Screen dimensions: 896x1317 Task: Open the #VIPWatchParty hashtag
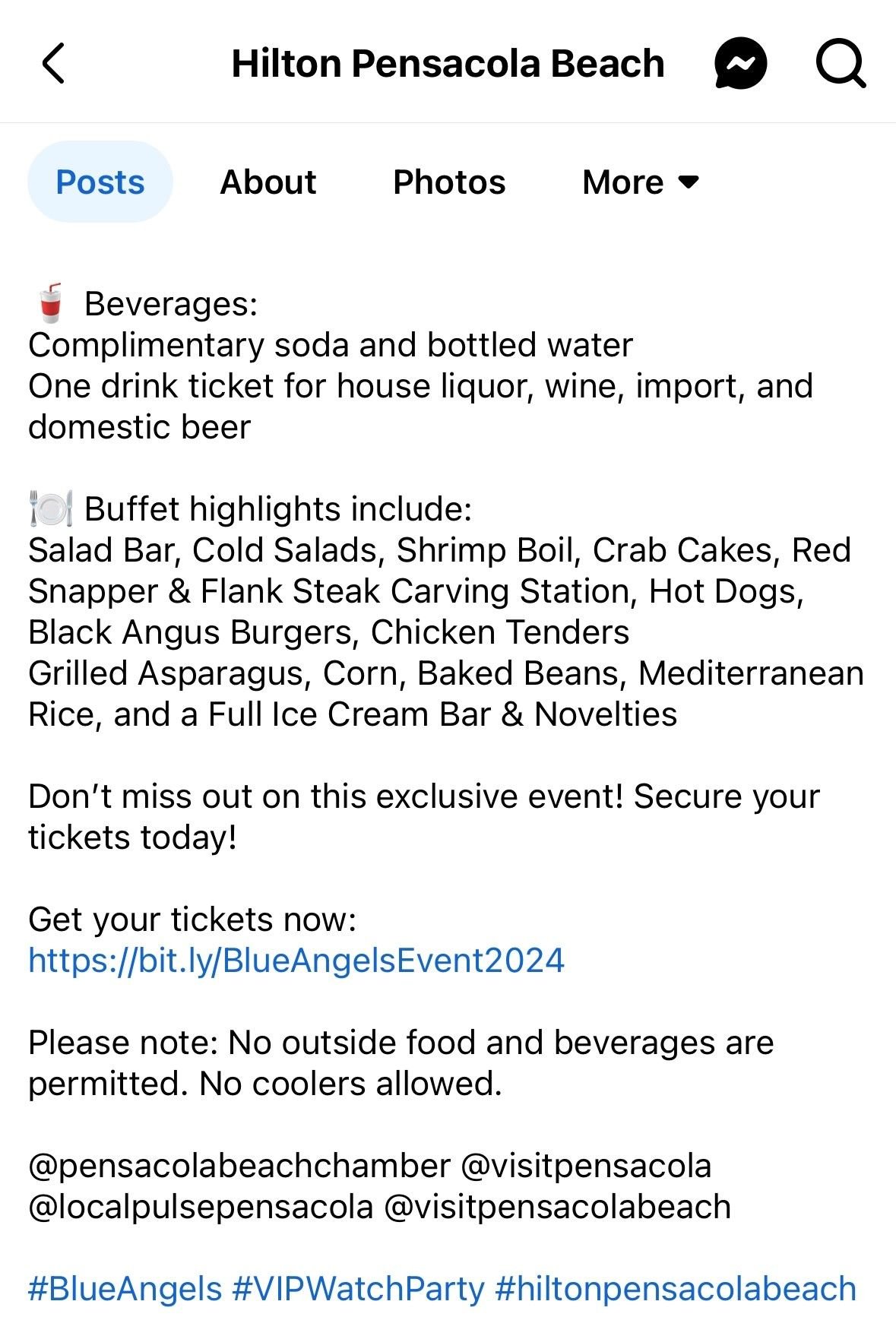click(358, 1289)
